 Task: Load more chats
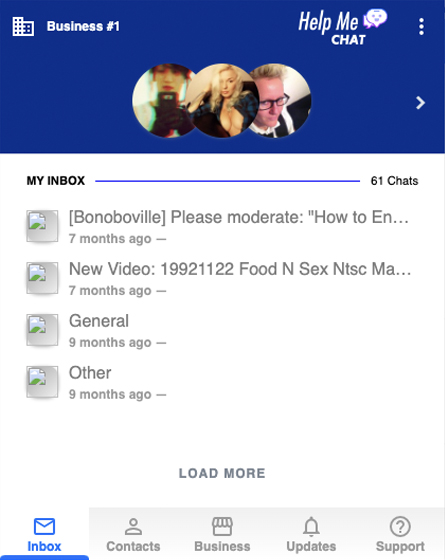[222, 473]
